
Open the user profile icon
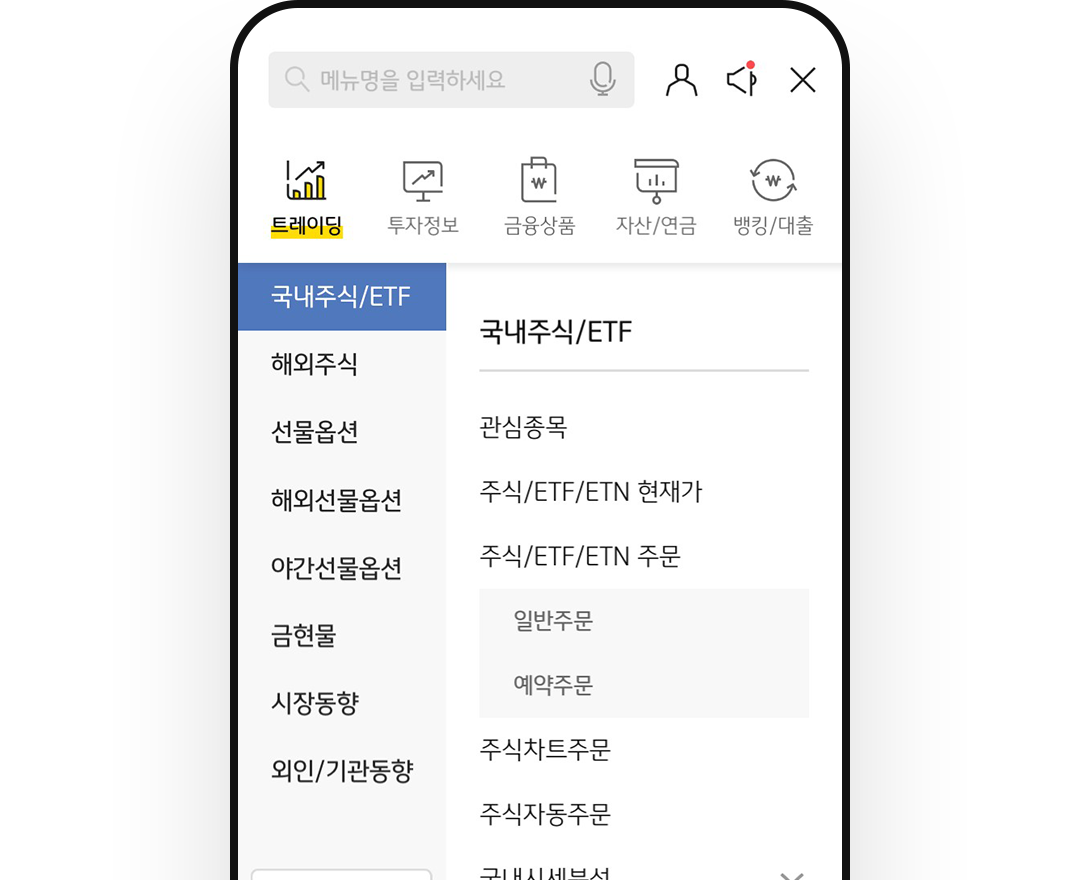[681, 80]
